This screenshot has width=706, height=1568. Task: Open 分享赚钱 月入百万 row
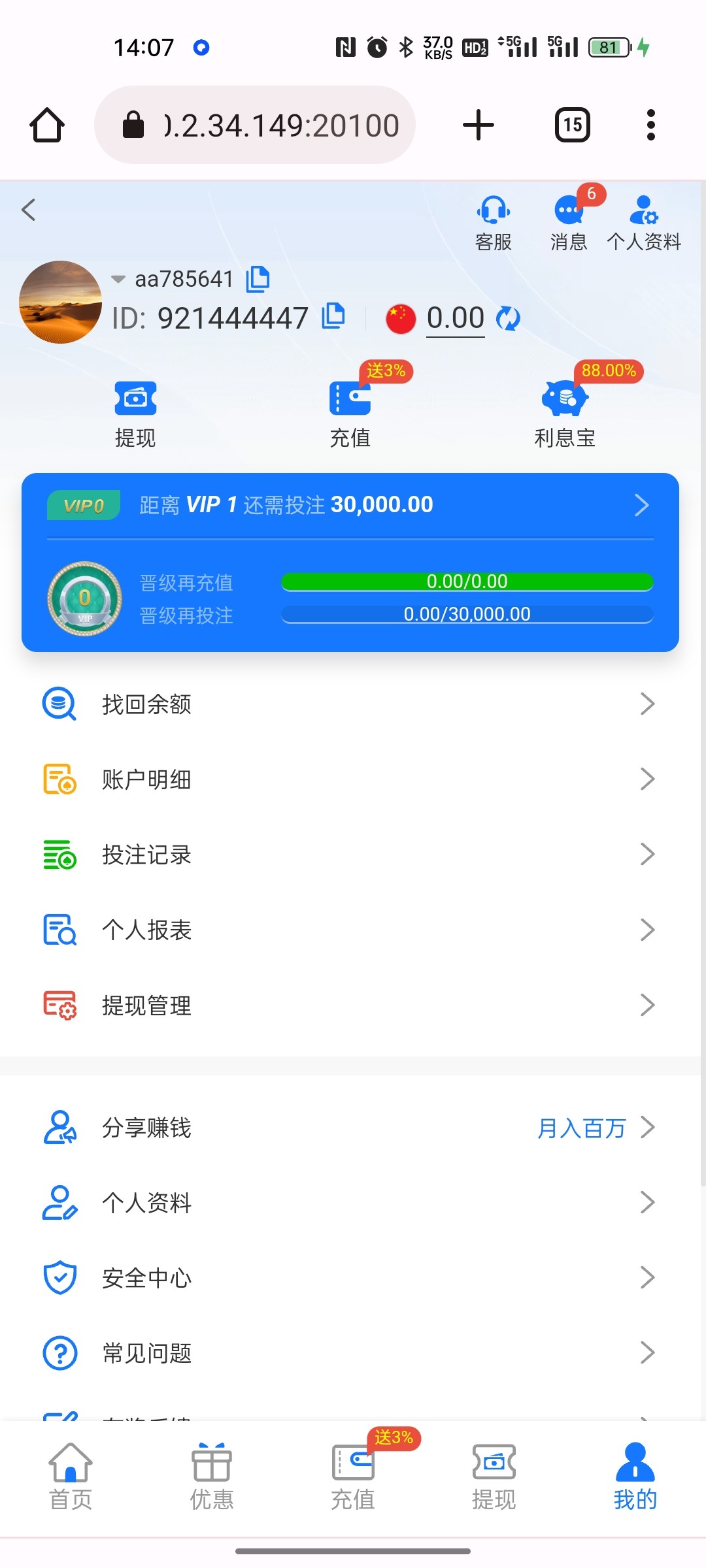click(x=350, y=1128)
